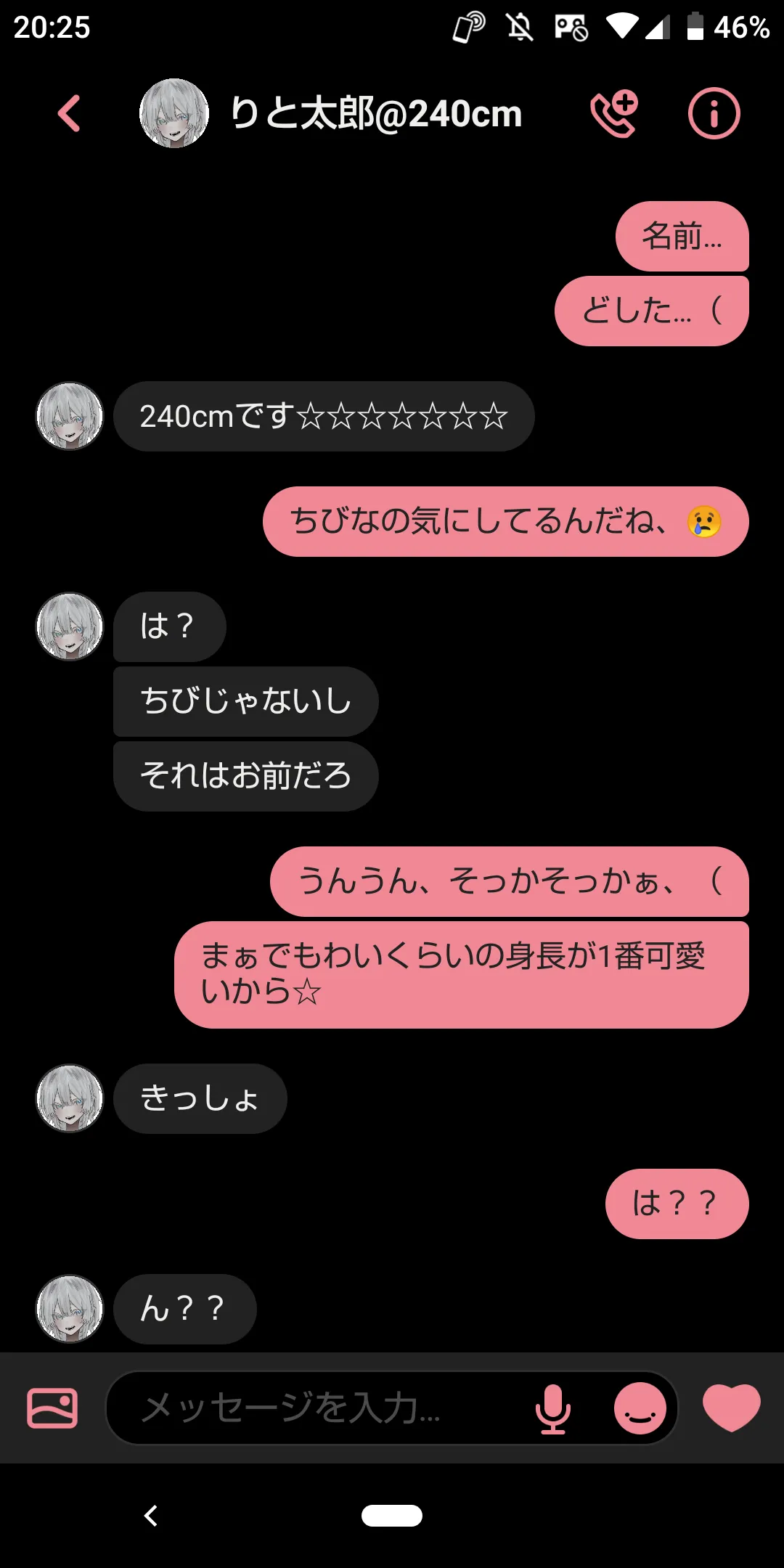Record a voice message with microphone
784x1568 pixels.
pyautogui.click(x=553, y=1408)
